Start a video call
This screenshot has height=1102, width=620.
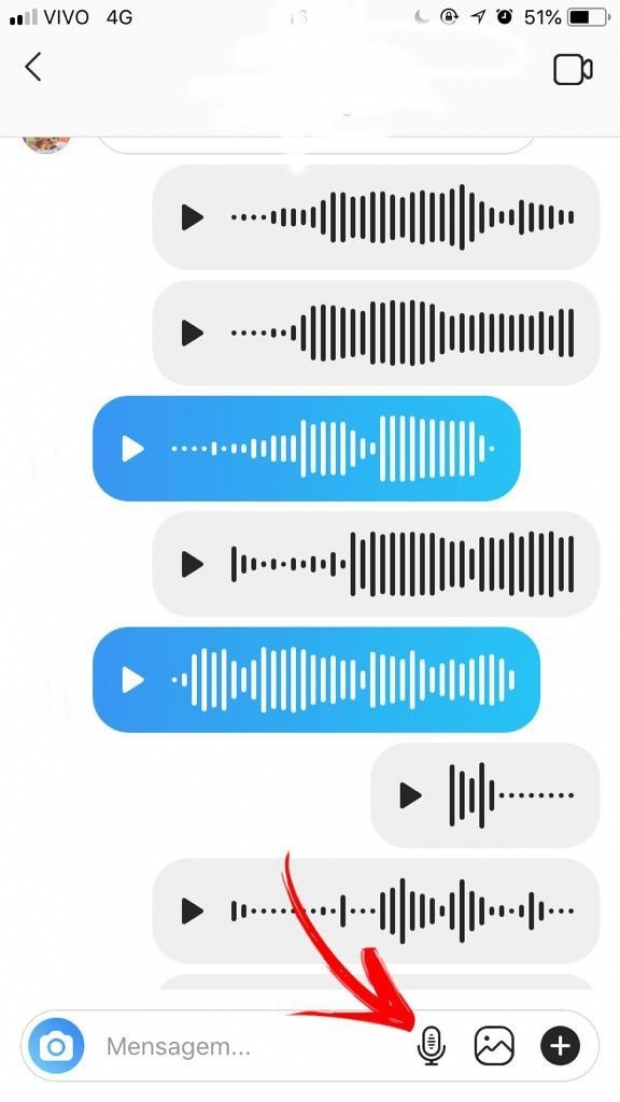(x=572, y=69)
